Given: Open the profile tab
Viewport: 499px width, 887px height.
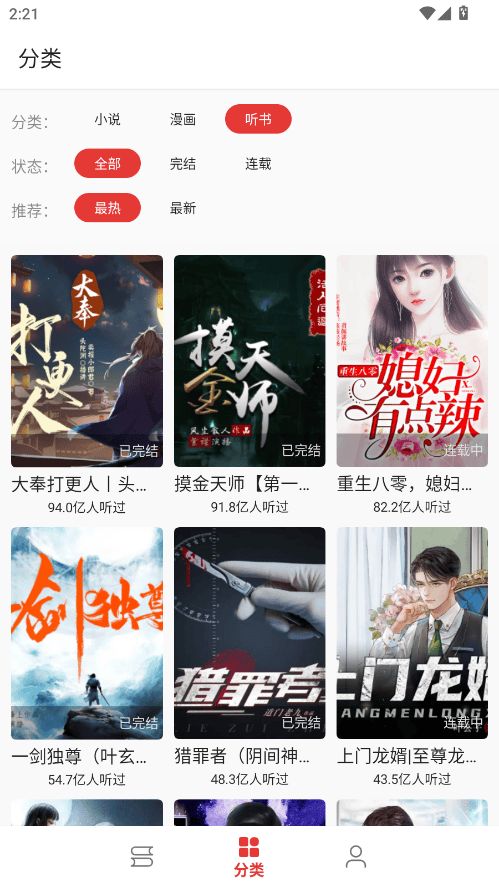Looking at the screenshot, I should tap(356, 856).
